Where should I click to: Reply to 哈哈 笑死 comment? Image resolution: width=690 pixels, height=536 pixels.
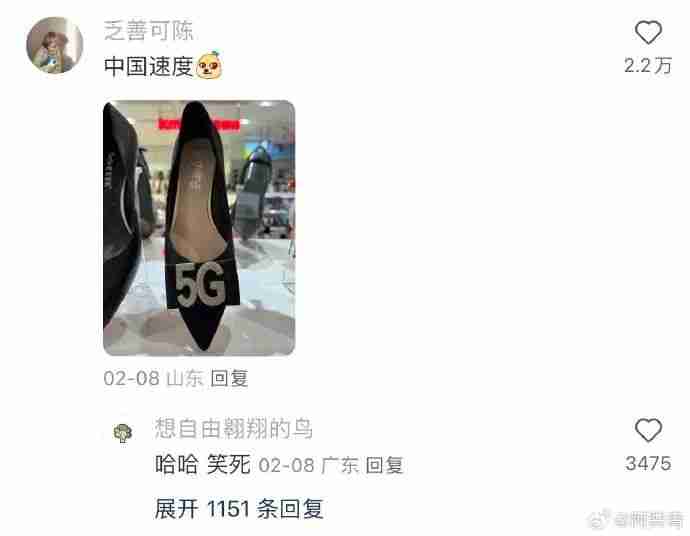(383, 465)
